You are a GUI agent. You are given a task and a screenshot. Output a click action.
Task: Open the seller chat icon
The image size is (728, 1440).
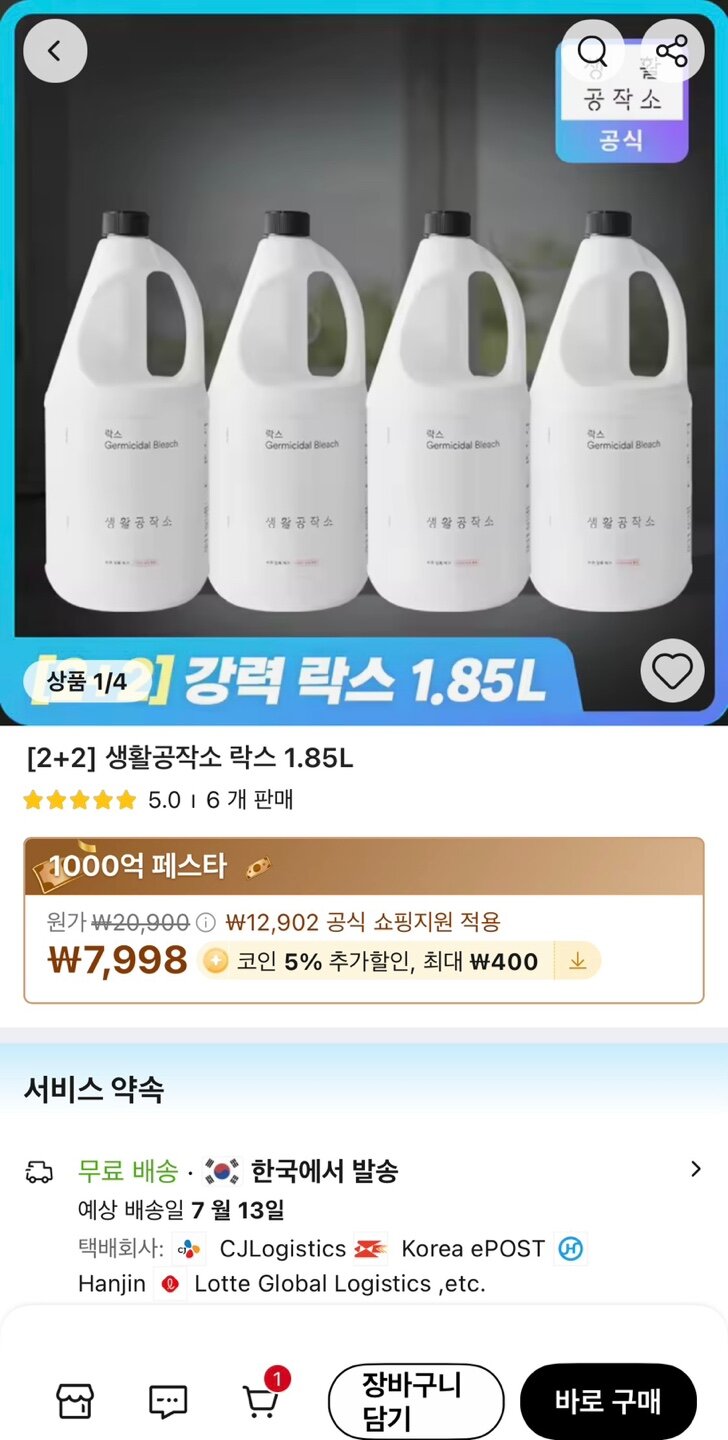click(168, 1401)
